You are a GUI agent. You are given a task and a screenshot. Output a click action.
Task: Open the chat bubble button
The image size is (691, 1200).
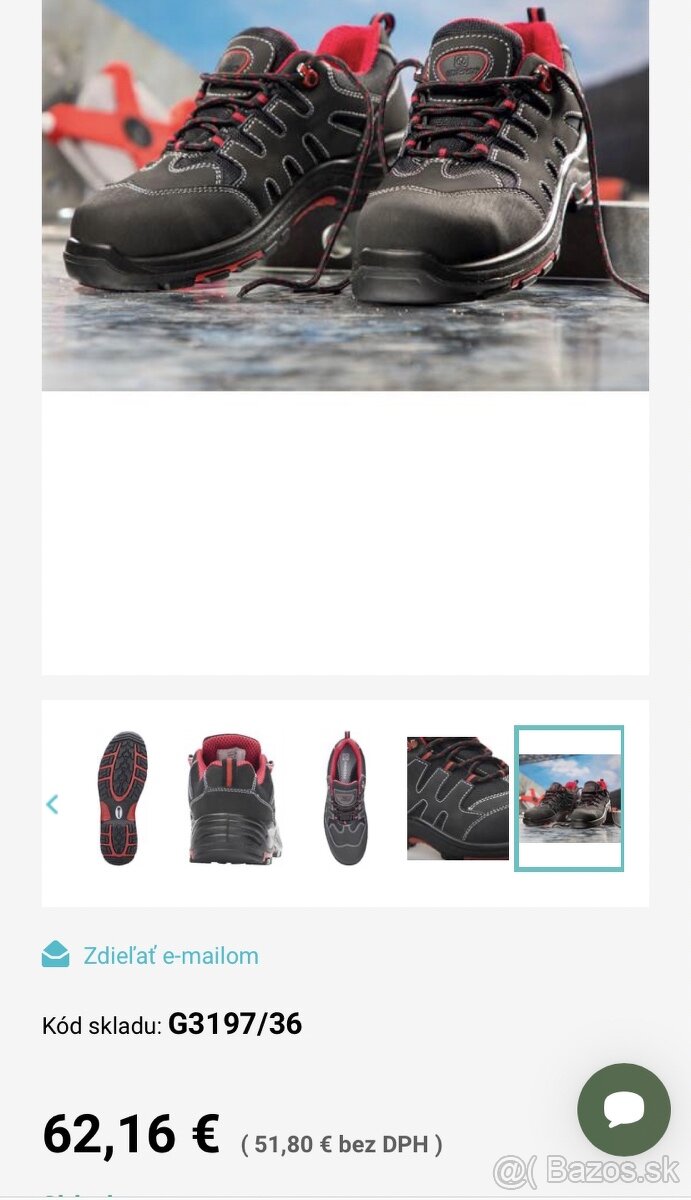click(x=624, y=1110)
